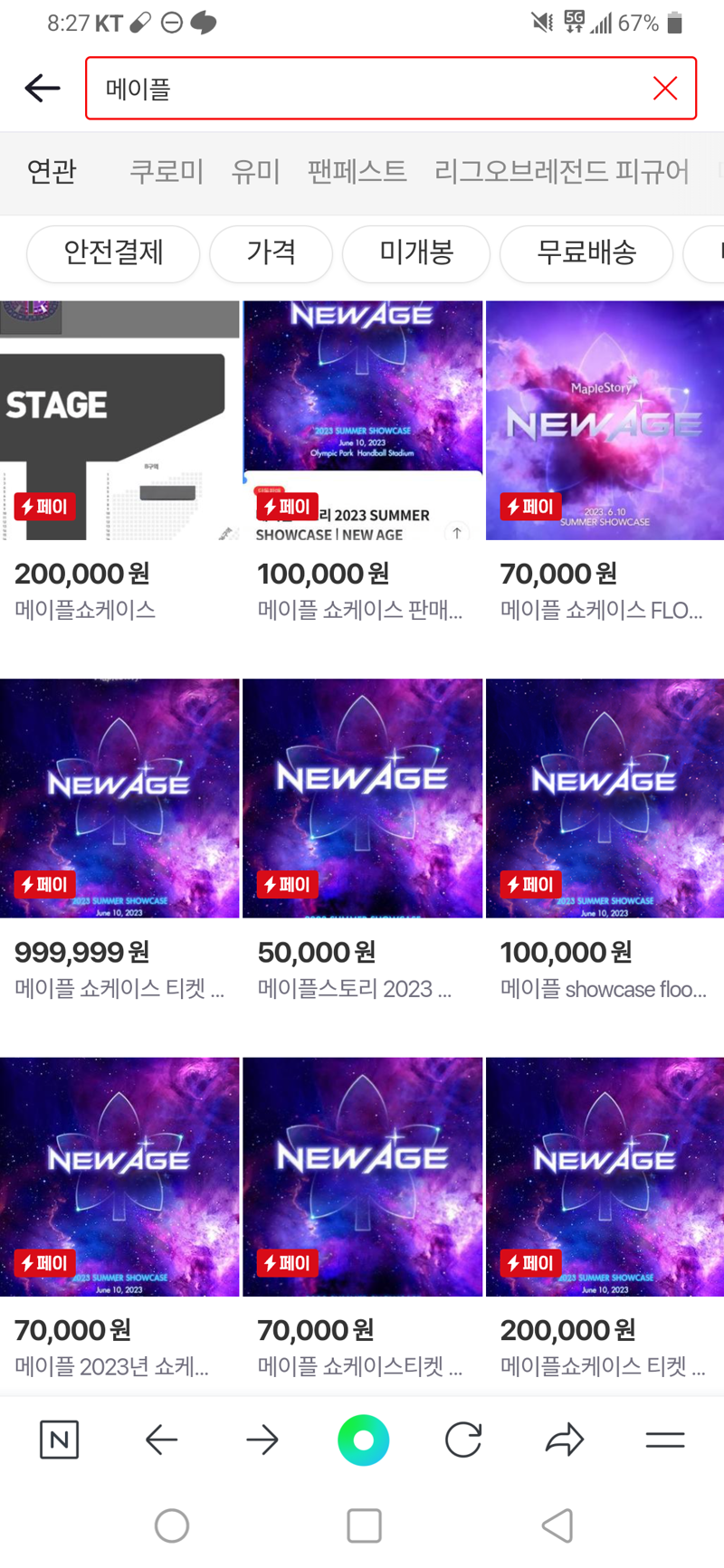Select related keyword 유미
Image resolution: width=724 pixels, height=1568 pixels.
255,171
